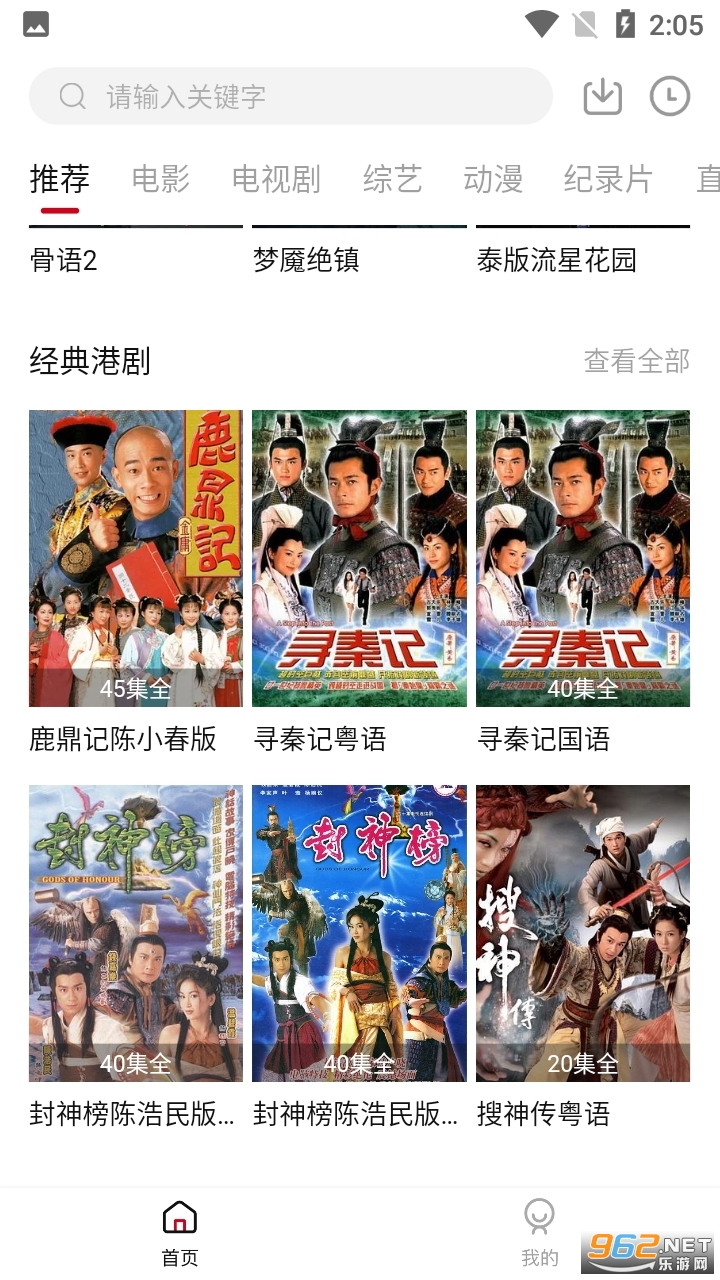Go to the 动漫 tab

pyautogui.click(x=493, y=180)
